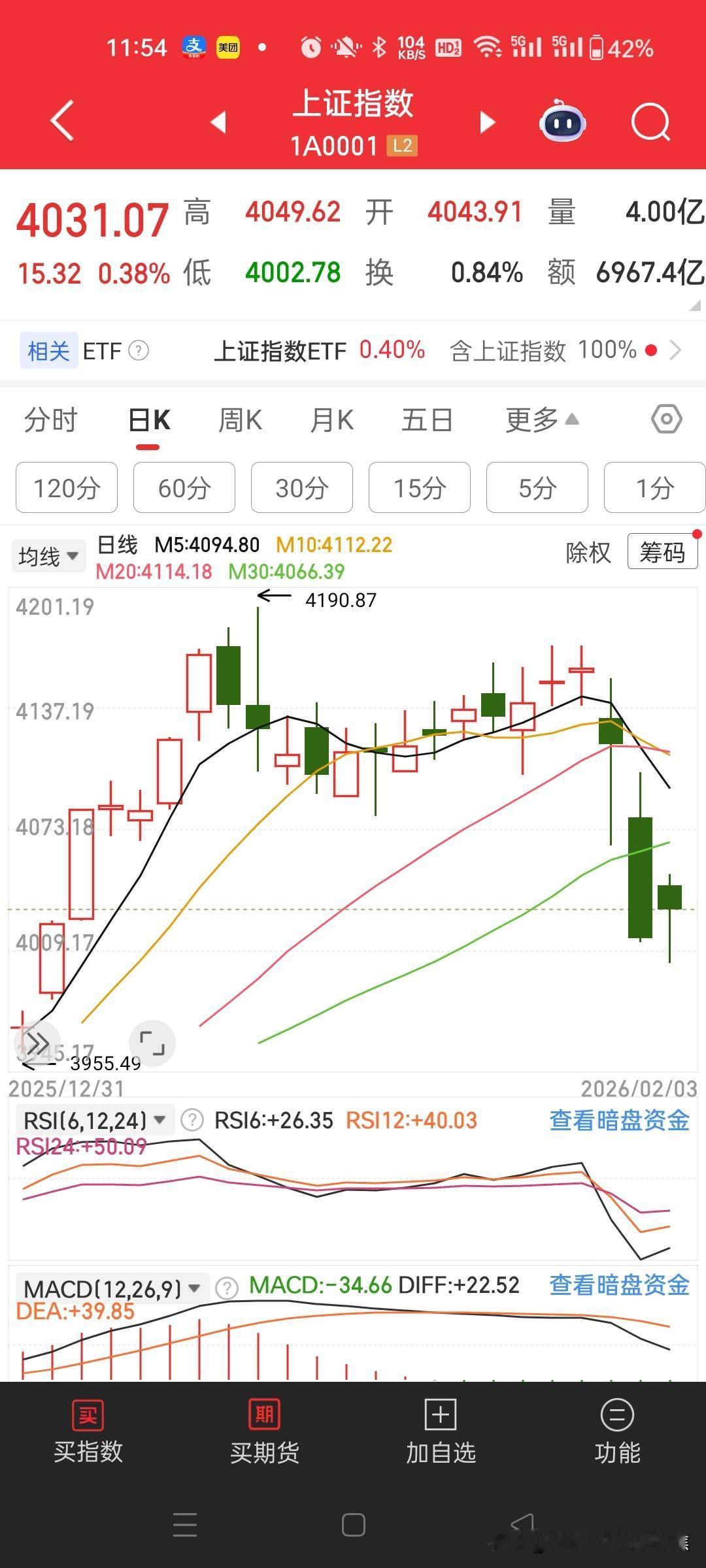Select the 周K tab
The width and height of the screenshot is (706, 1568).
[x=241, y=419]
